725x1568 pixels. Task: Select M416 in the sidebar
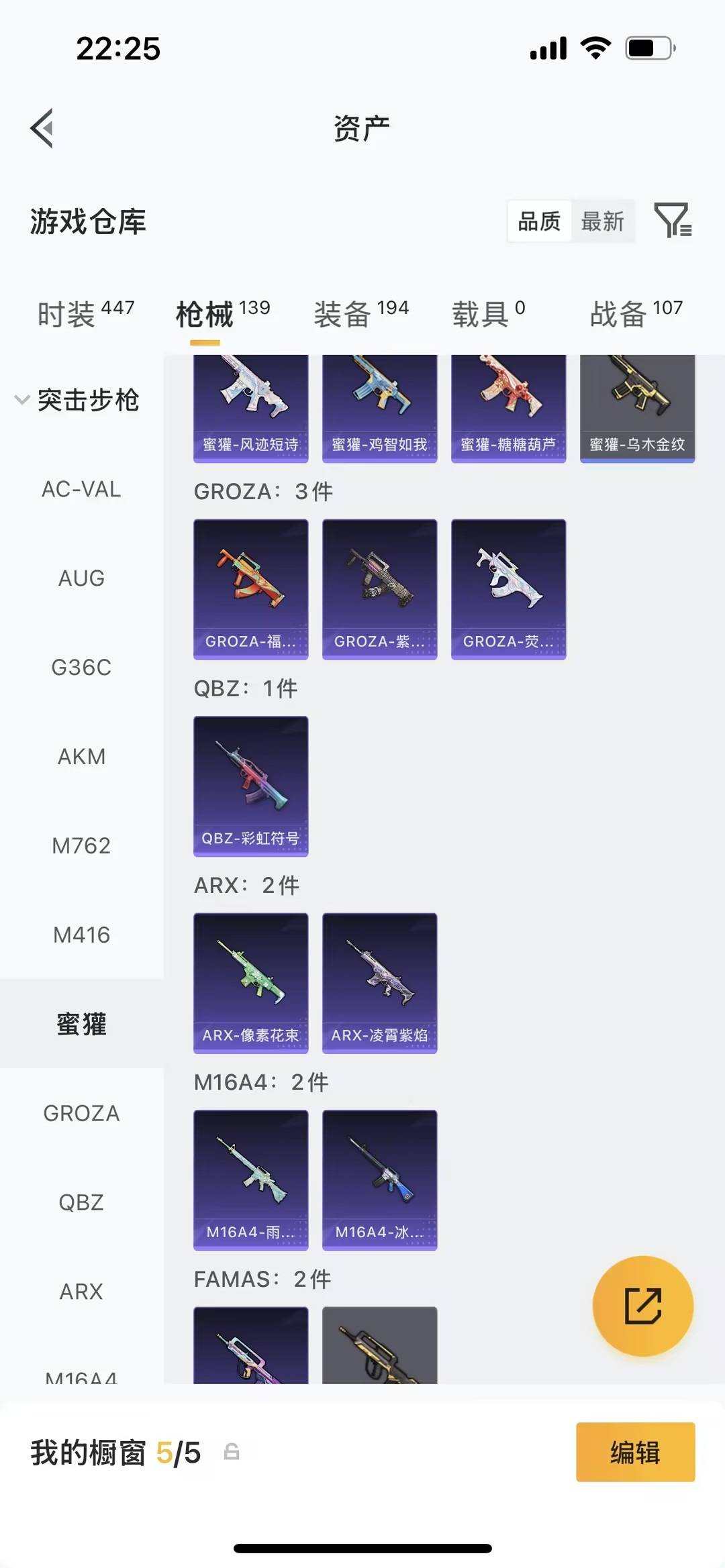(x=81, y=935)
